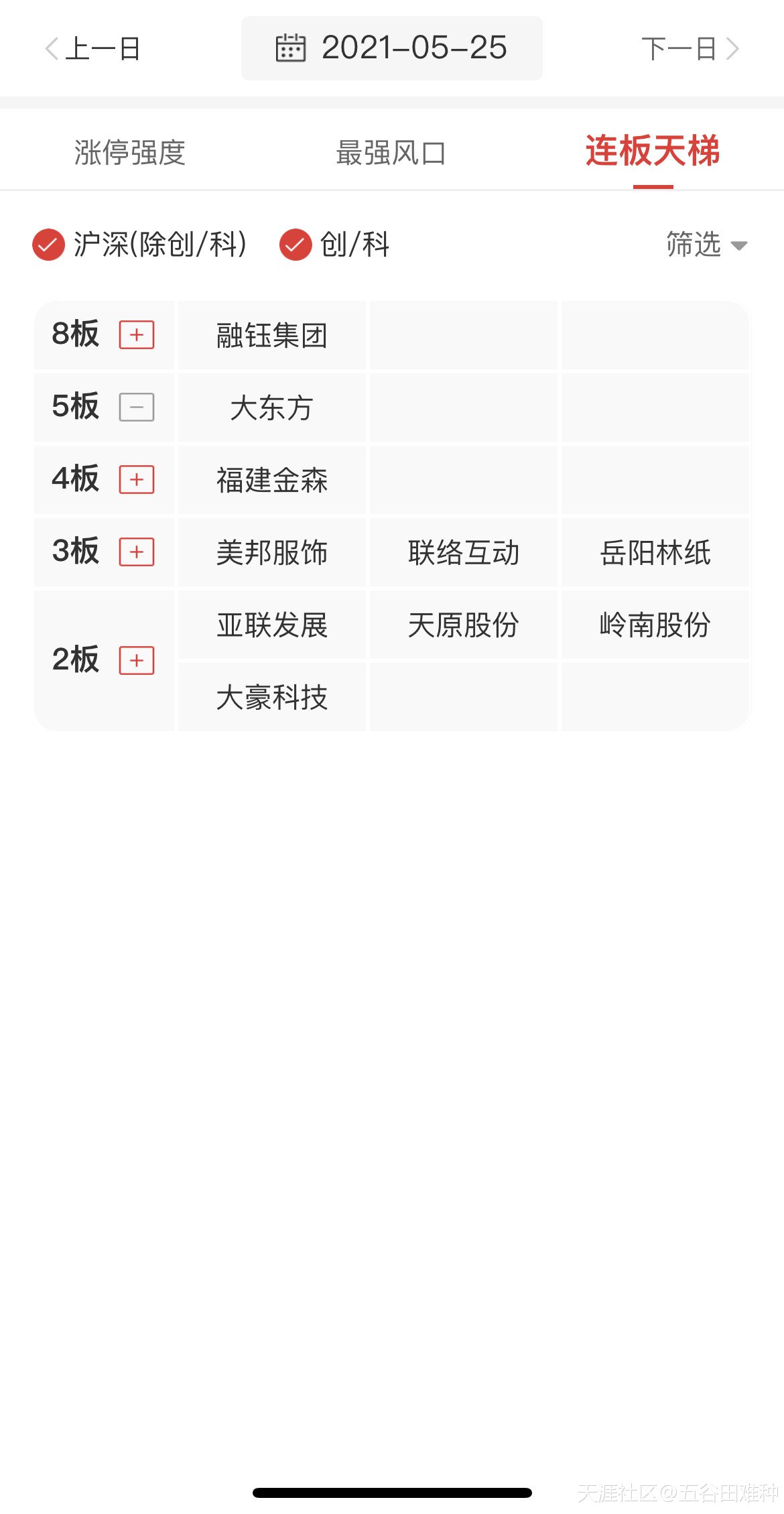Expand the 3板 row
The width and height of the screenshot is (784, 1514).
137,552
